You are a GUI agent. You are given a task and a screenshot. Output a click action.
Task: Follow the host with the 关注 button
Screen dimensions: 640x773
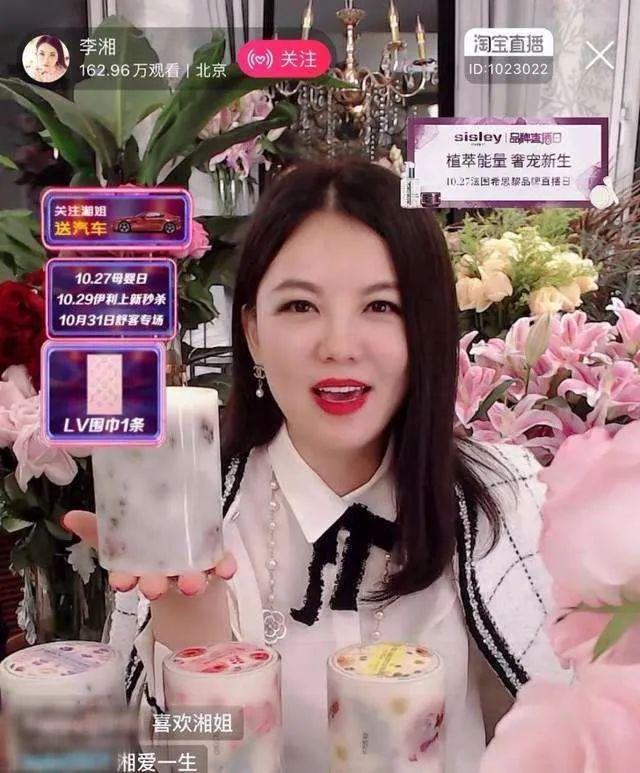click(284, 59)
